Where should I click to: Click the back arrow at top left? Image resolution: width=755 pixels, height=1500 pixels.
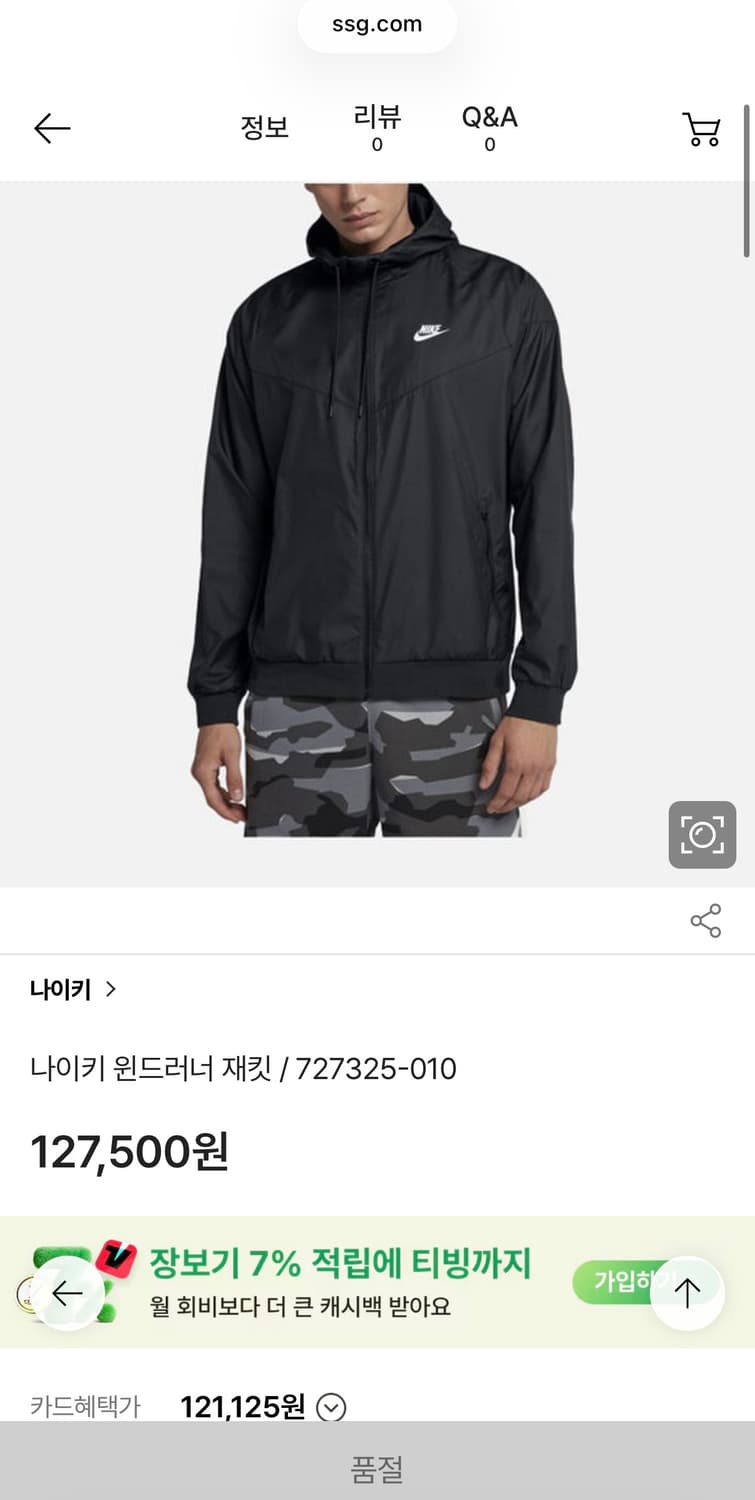[x=50, y=128]
